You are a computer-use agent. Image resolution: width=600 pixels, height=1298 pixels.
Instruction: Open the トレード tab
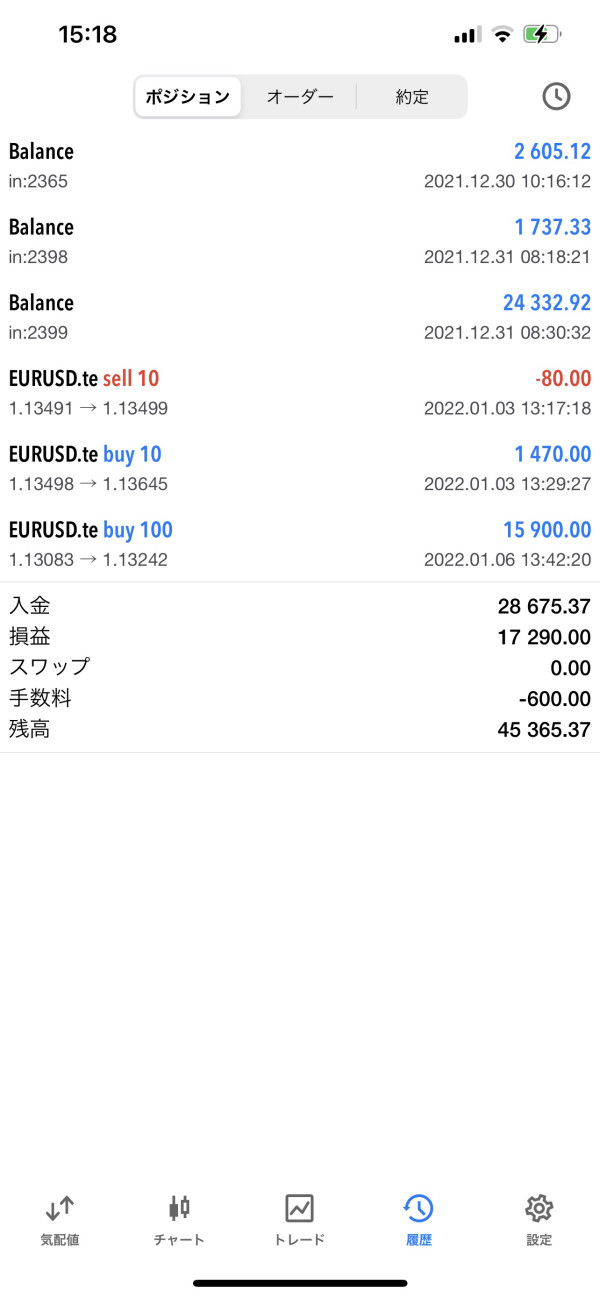point(299,1220)
